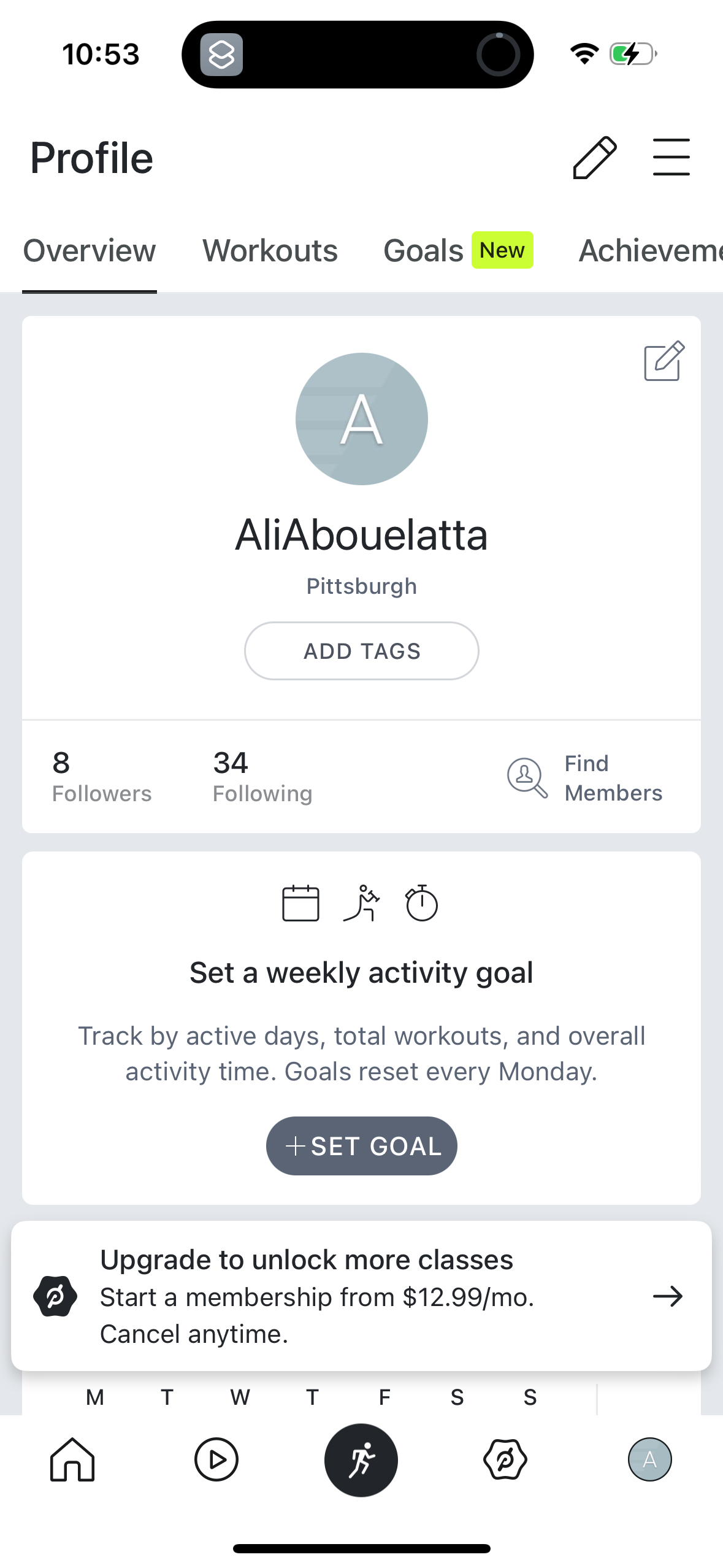
Task: Open the Home icon in the bottom navigation
Action: pyautogui.click(x=72, y=1459)
